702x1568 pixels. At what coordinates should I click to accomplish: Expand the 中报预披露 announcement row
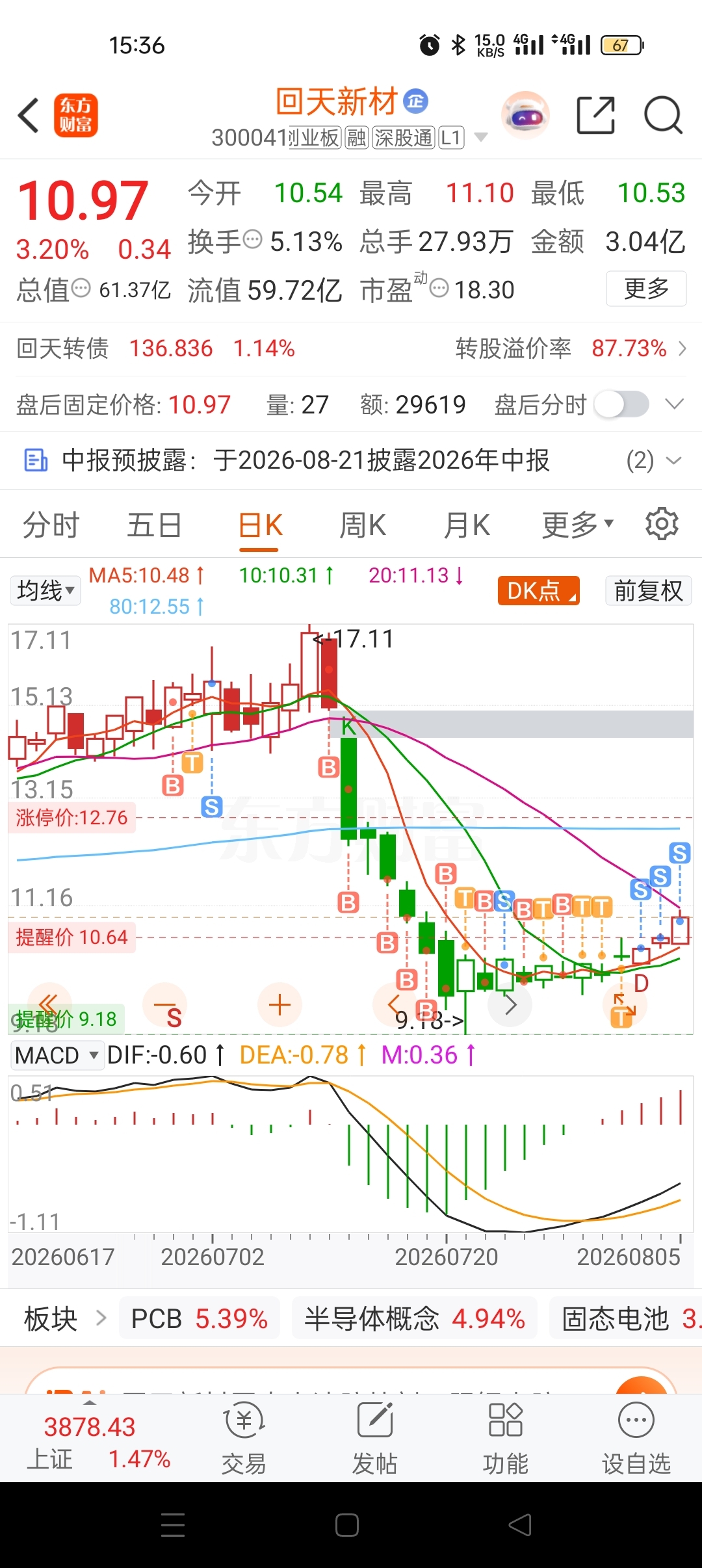(x=351, y=460)
